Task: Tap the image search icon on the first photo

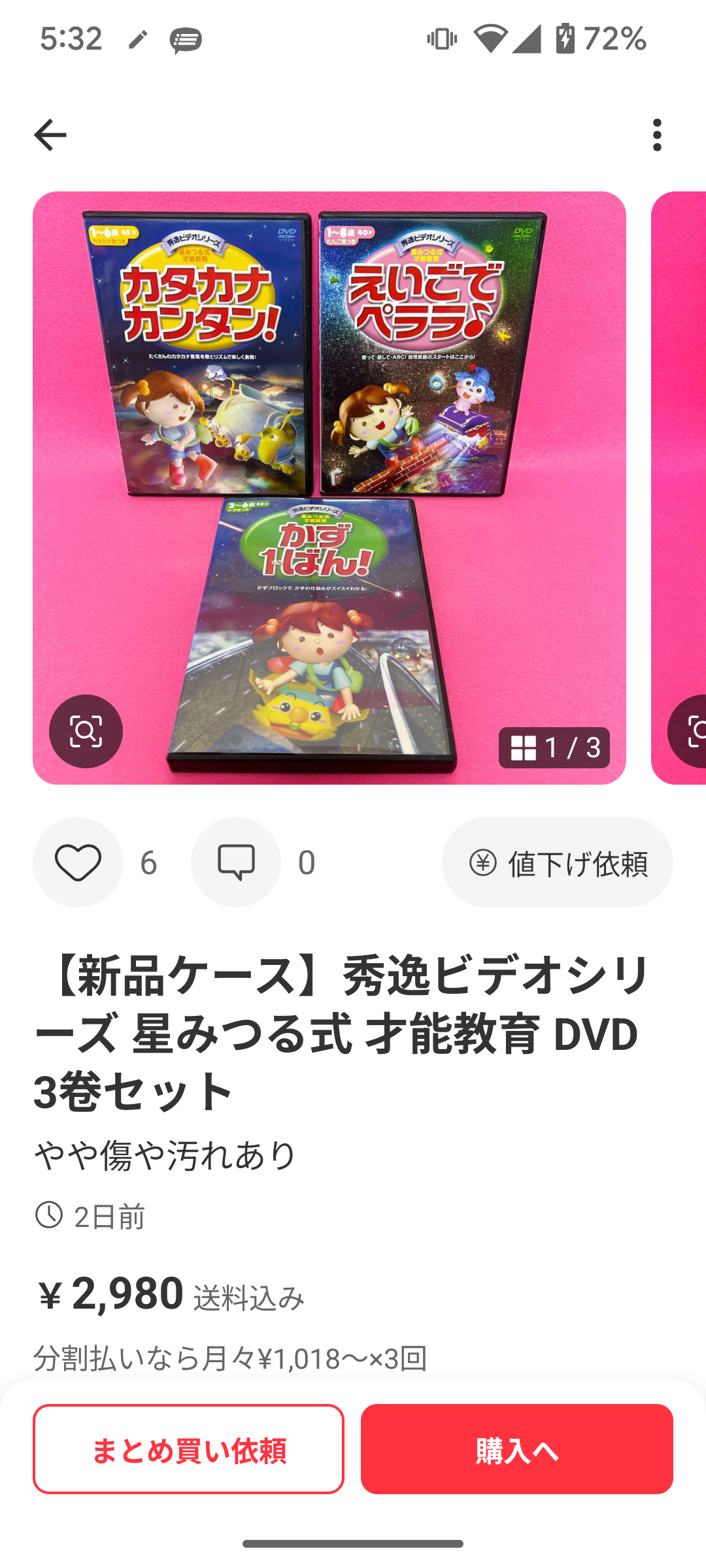Action: [86, 731]
